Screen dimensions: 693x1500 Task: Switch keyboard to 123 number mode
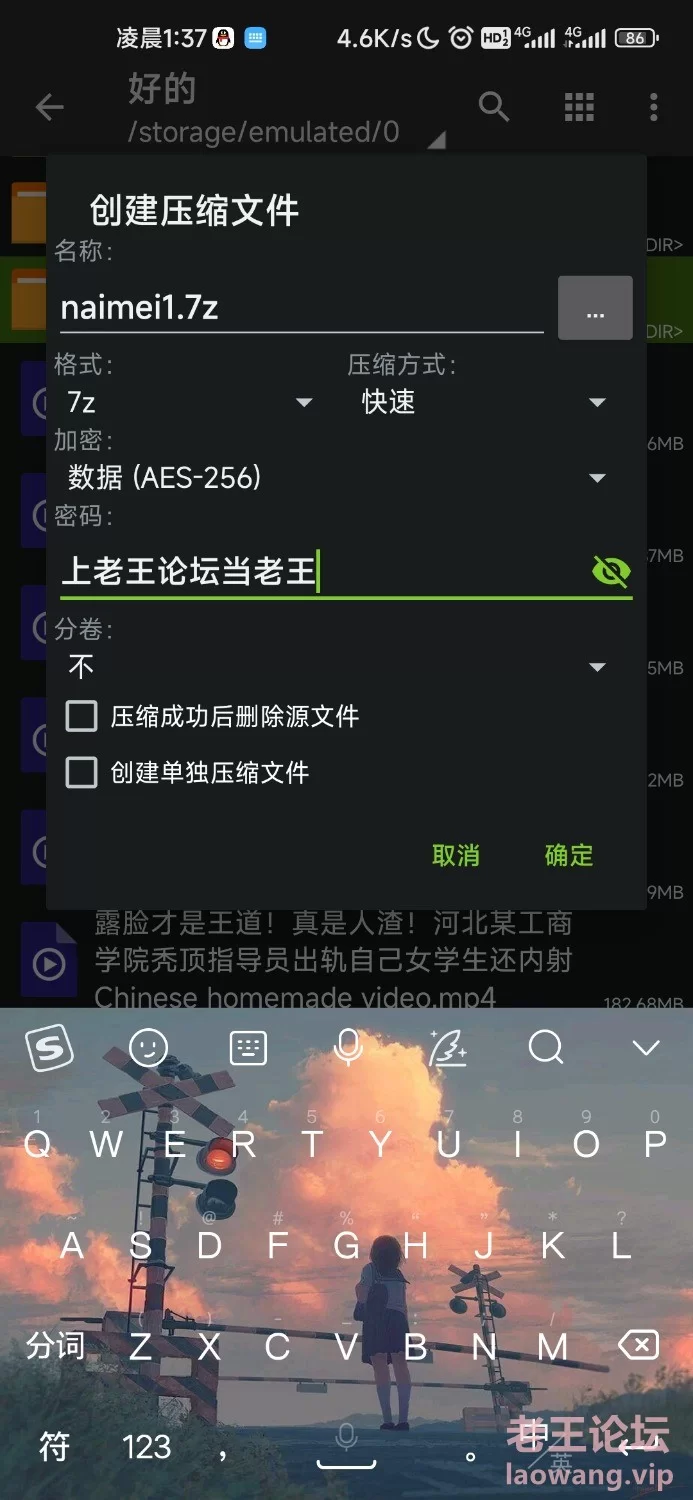147,1446
